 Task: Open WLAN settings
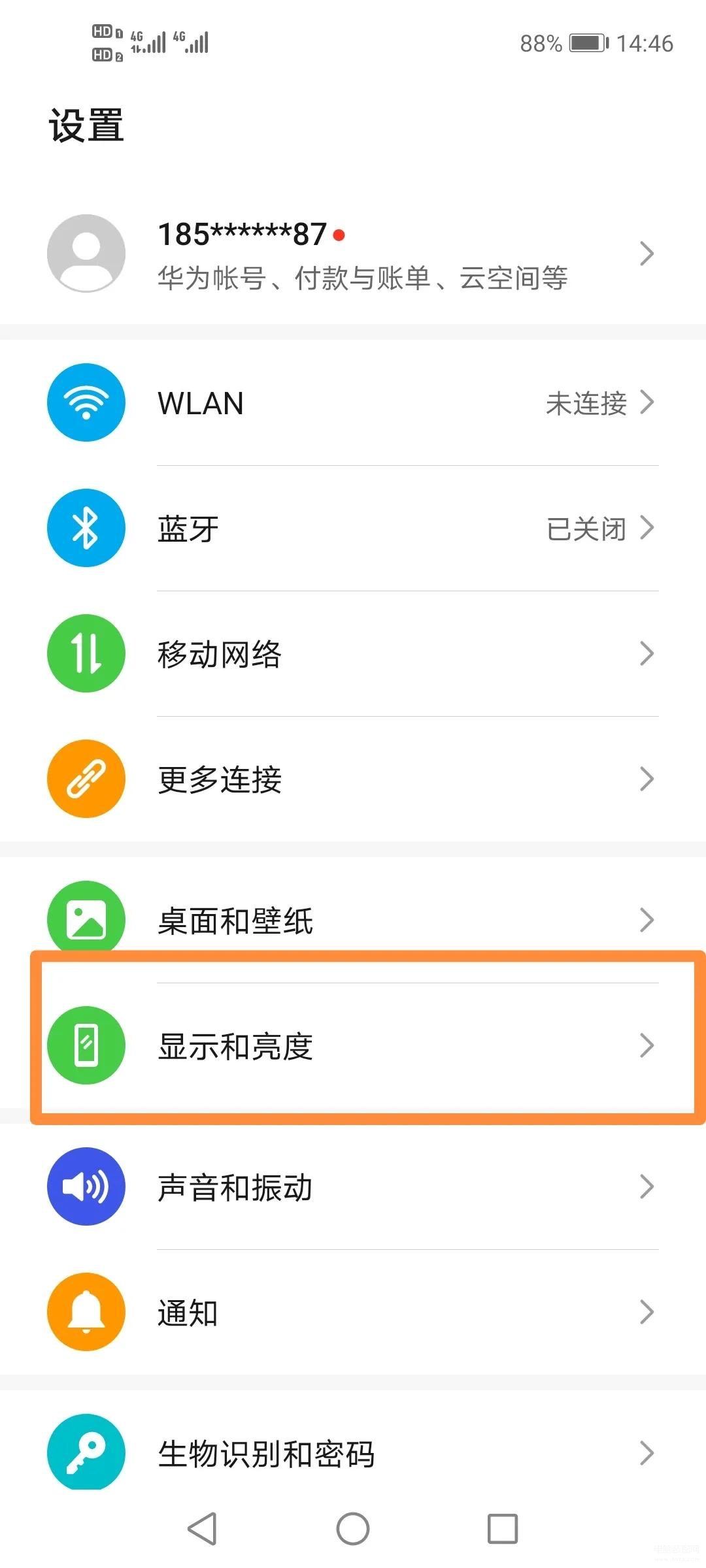(x=353, y=402)
